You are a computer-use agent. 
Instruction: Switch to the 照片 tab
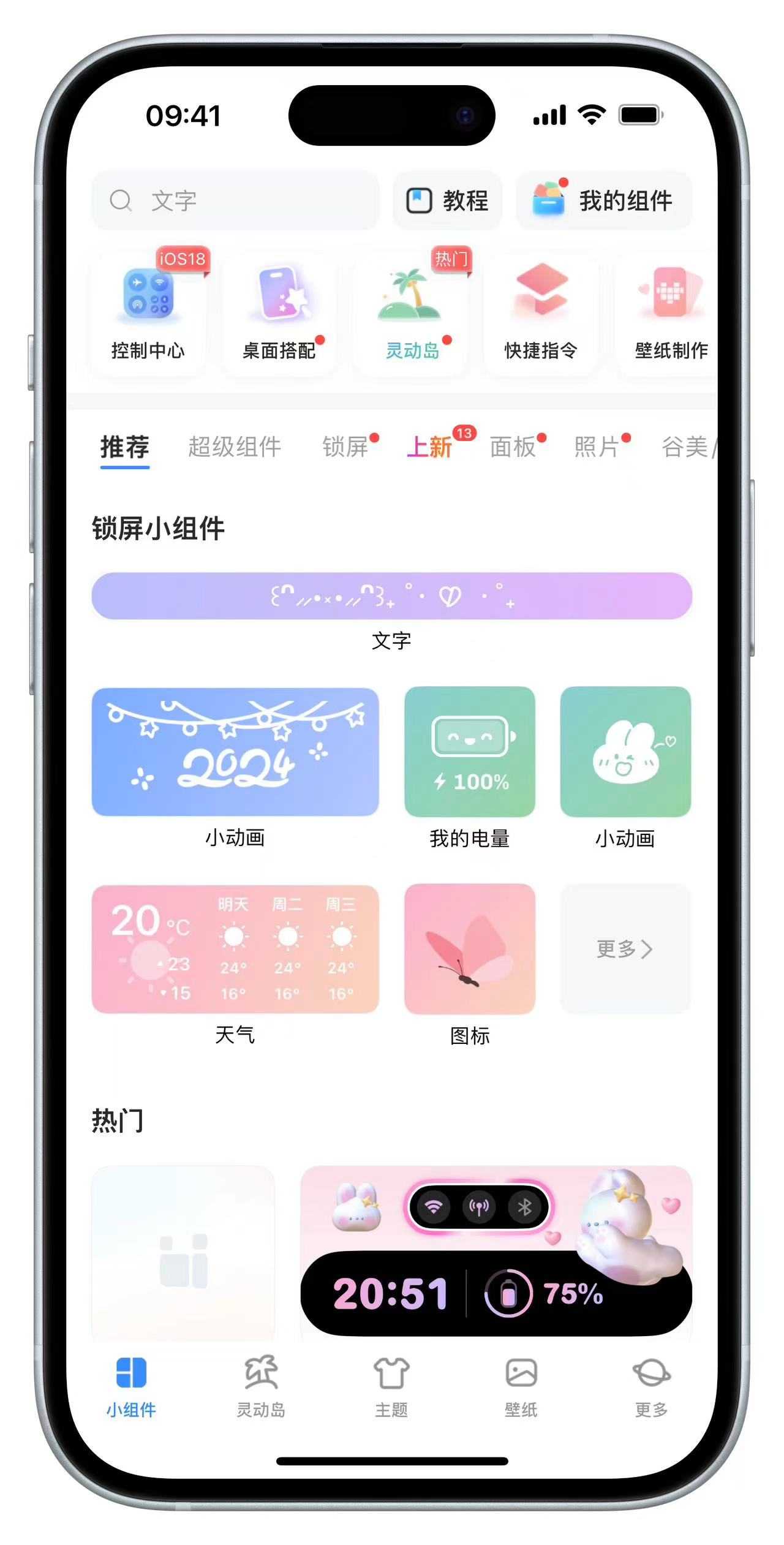[x=597, y=447]
